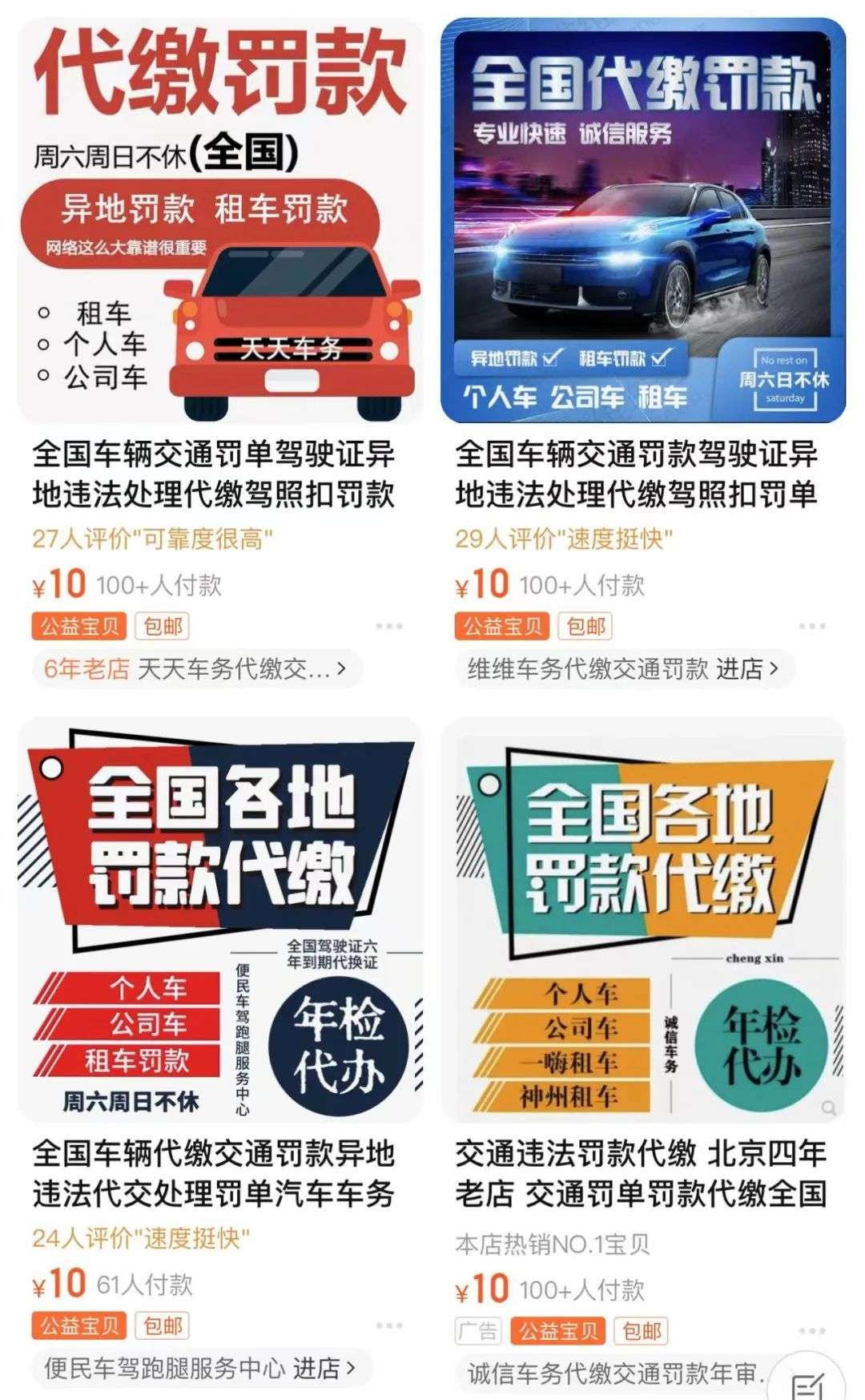Open the teal and orange 全国各地罚款代缴 product image
The width and height of the screenshot is (865, 1400).
click(x=643, y=920)
